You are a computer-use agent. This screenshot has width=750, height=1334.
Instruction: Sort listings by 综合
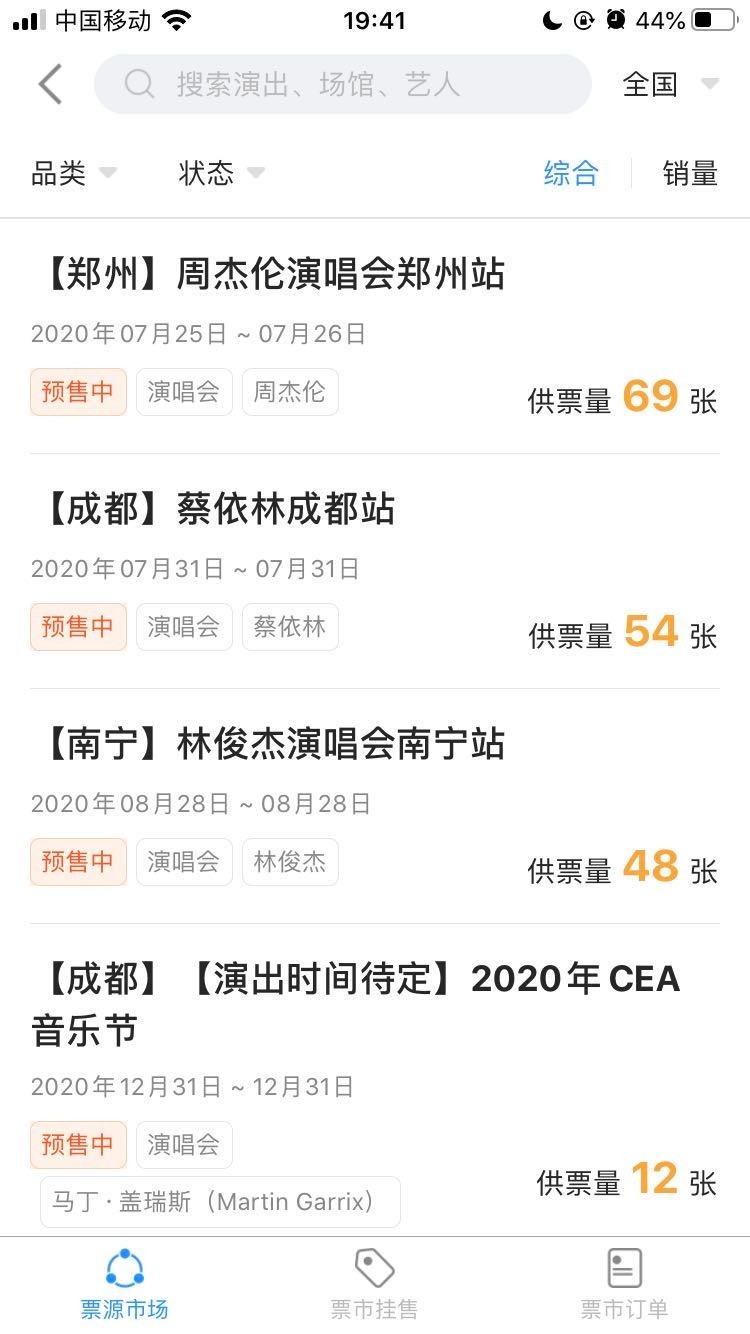[x=570, y=173]
